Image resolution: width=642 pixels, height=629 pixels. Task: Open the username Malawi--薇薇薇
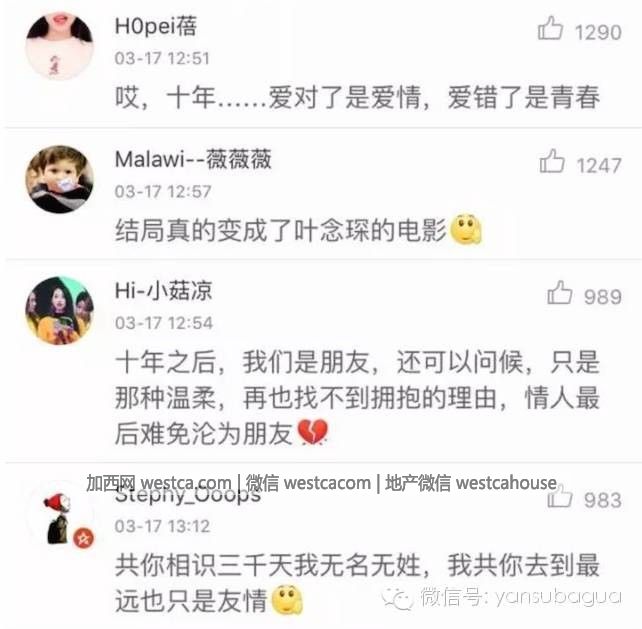pos(192,159)
